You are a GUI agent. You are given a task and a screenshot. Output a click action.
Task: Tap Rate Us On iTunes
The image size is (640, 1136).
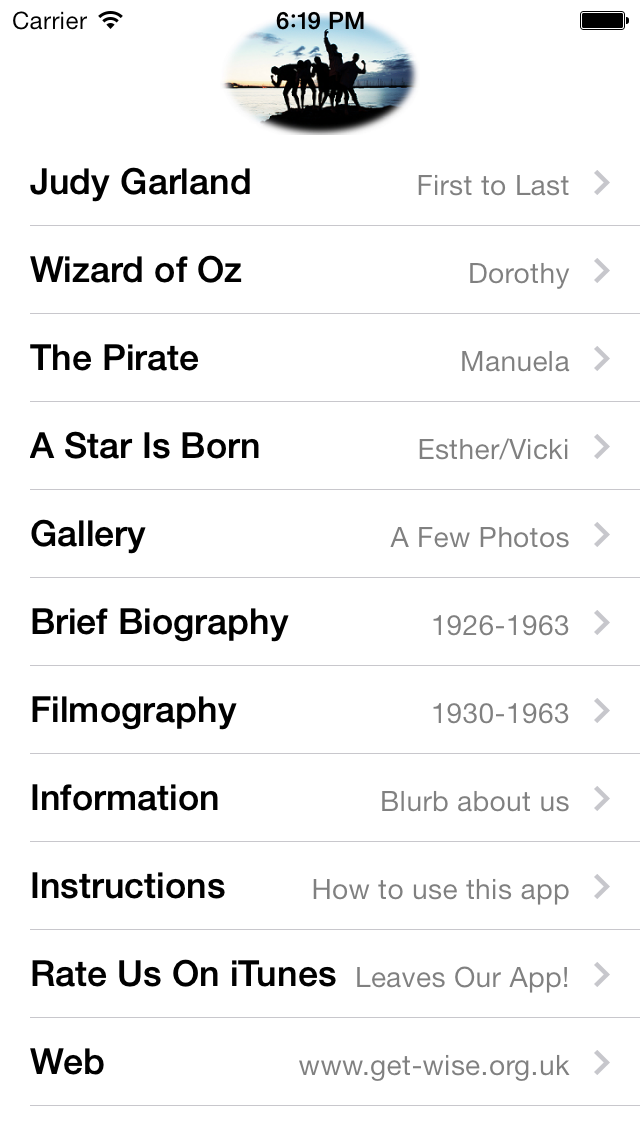(320, 974)
